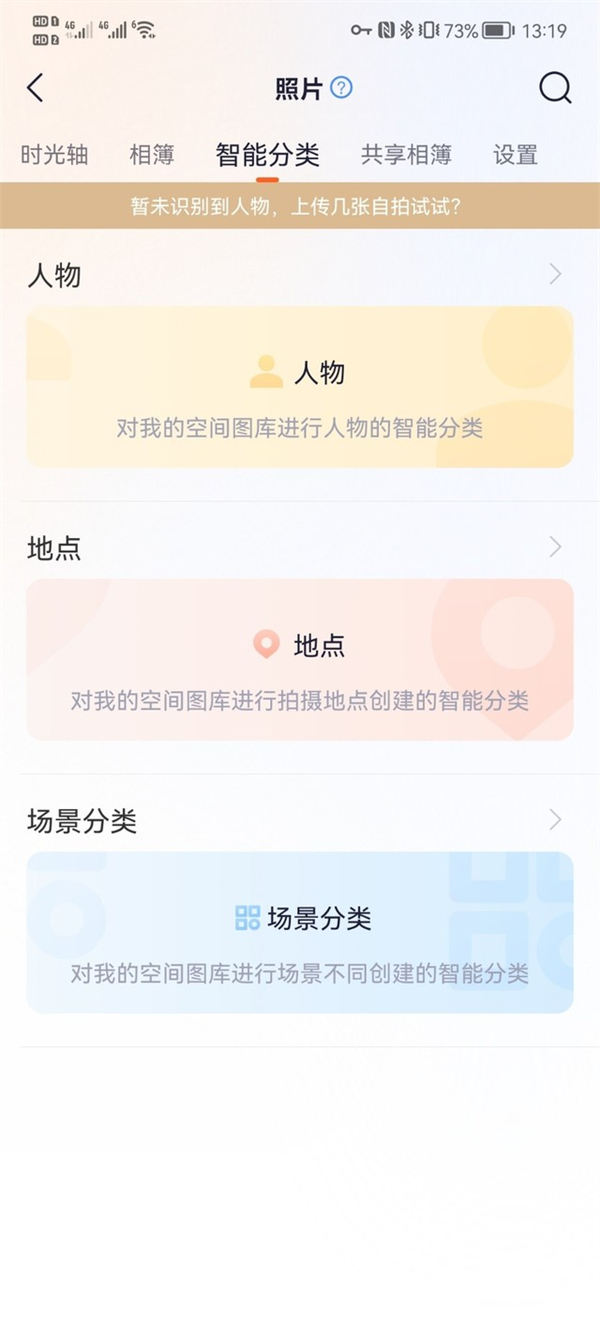This screenshot has width=600, height=1320.
Task: Switch to the 时光轴 tab
Action: tap(55, 155)
